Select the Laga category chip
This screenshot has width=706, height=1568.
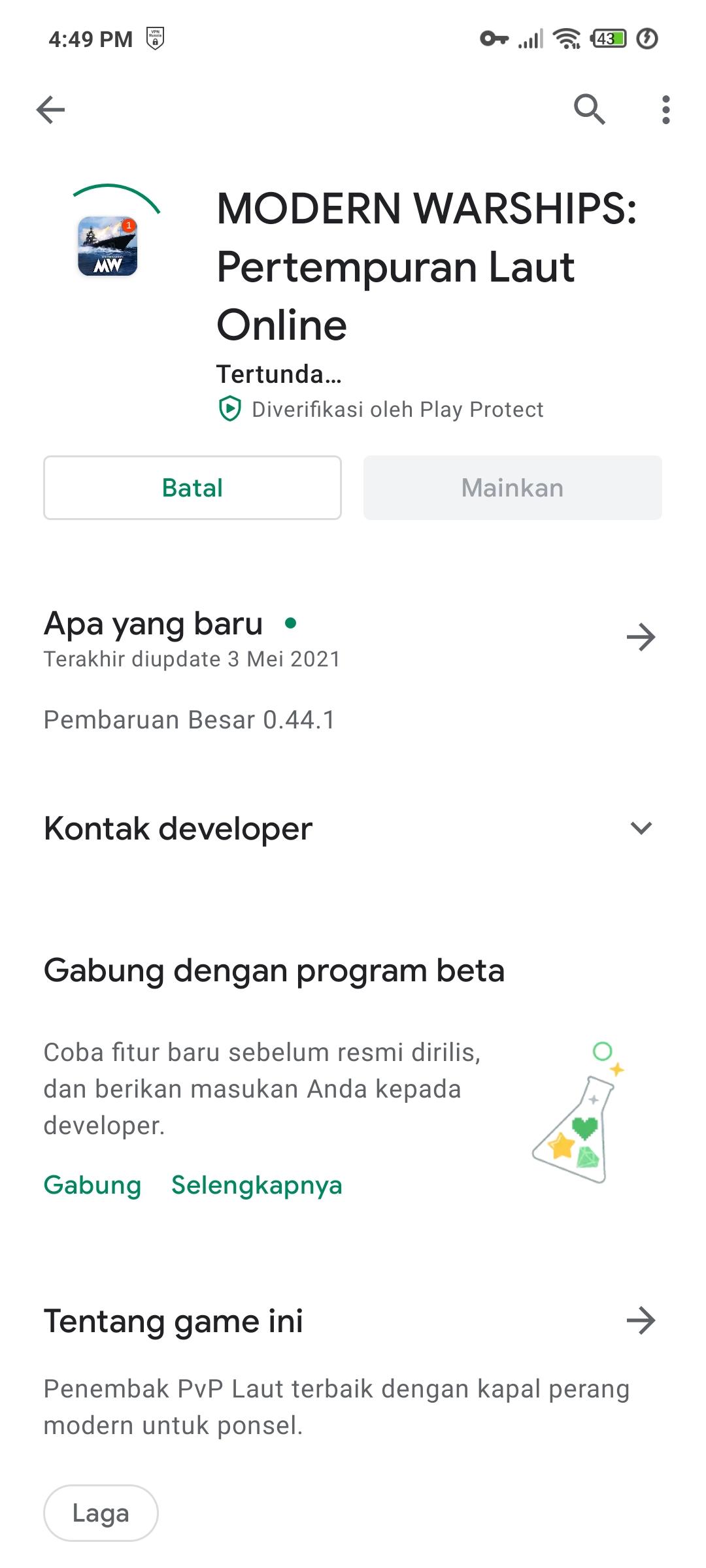click(x=101, y=1512)
